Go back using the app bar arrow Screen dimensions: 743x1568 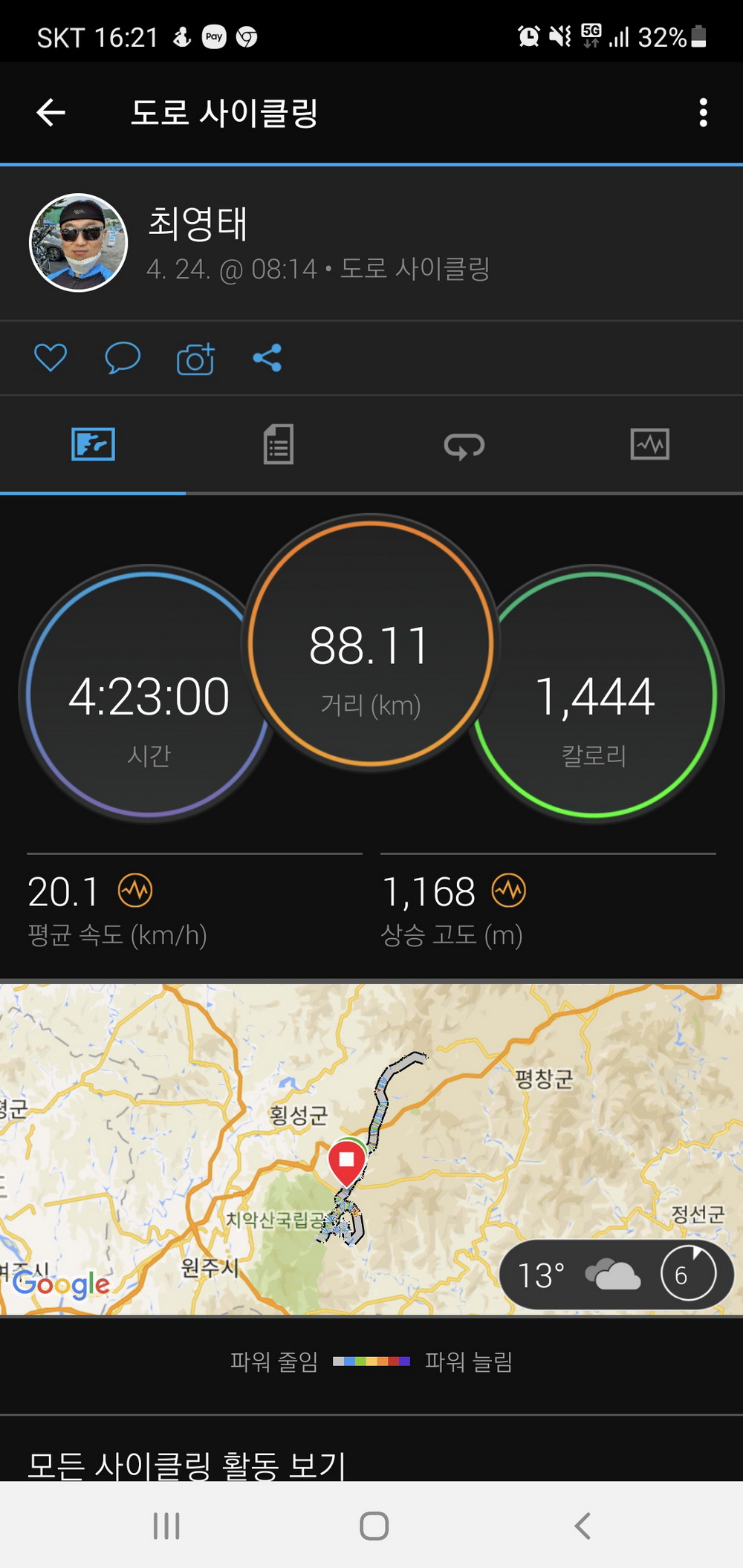51,113
